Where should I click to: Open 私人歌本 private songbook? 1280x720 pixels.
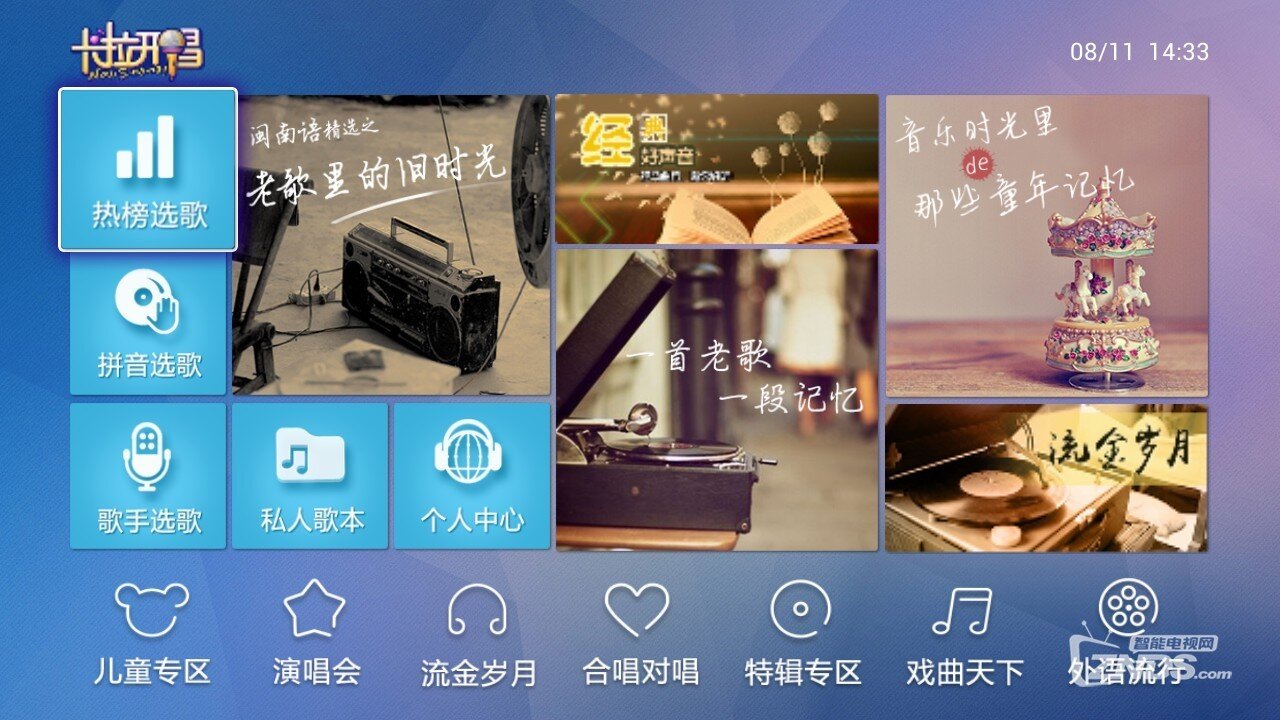[310, 476]
